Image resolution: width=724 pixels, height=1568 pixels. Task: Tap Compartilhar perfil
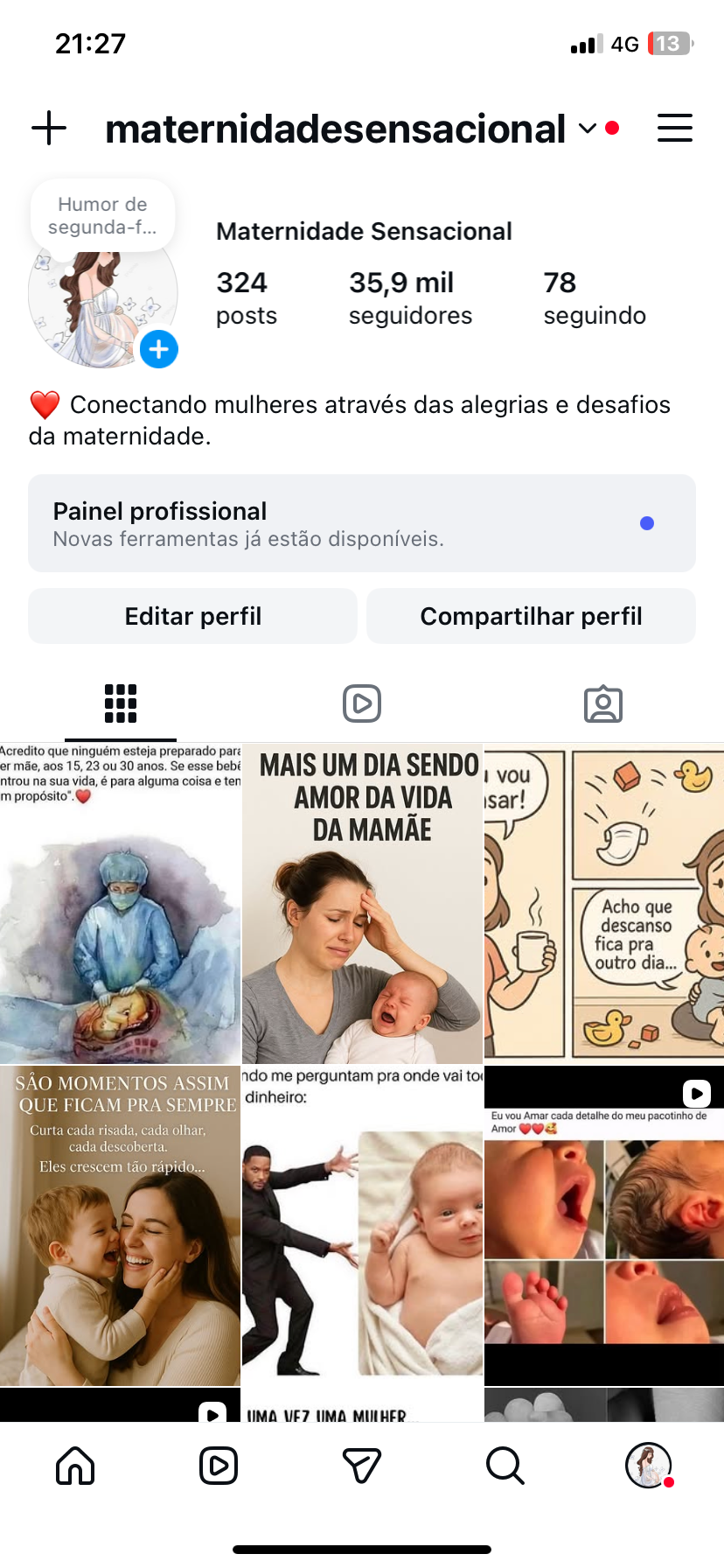[x=531, y=616]
